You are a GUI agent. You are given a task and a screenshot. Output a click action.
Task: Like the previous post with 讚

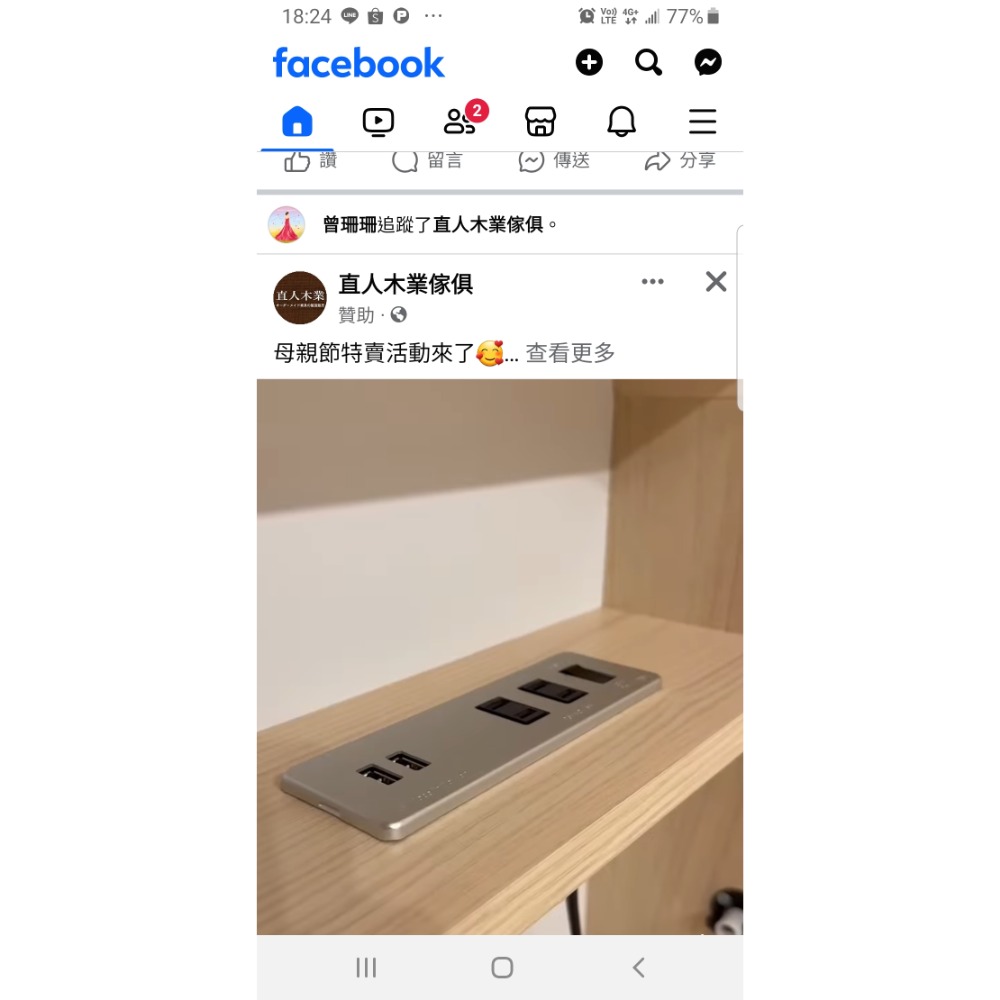click(x=311, y=161)
